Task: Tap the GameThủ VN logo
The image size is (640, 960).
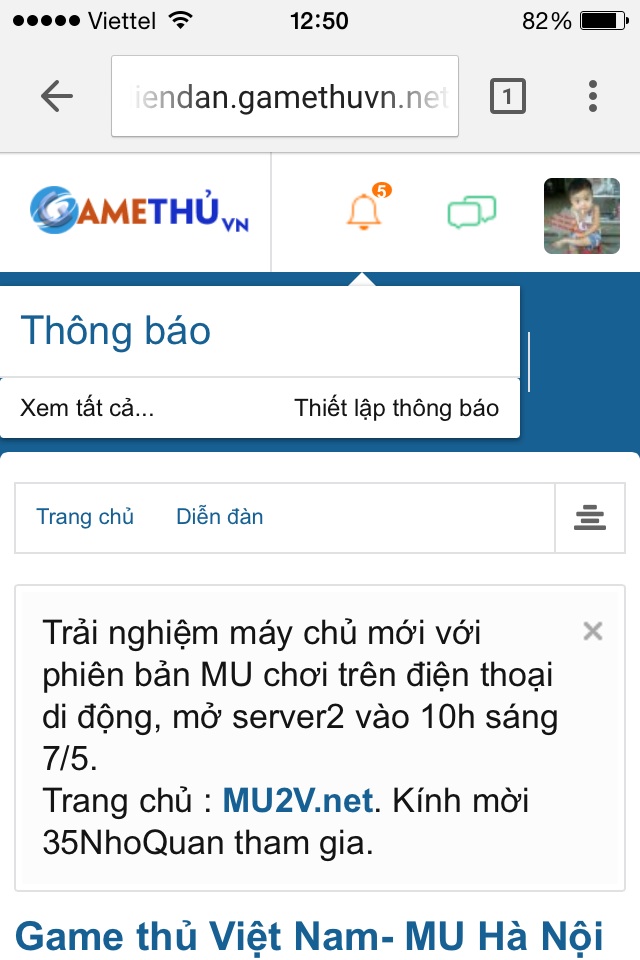Action: coord(139,210)
